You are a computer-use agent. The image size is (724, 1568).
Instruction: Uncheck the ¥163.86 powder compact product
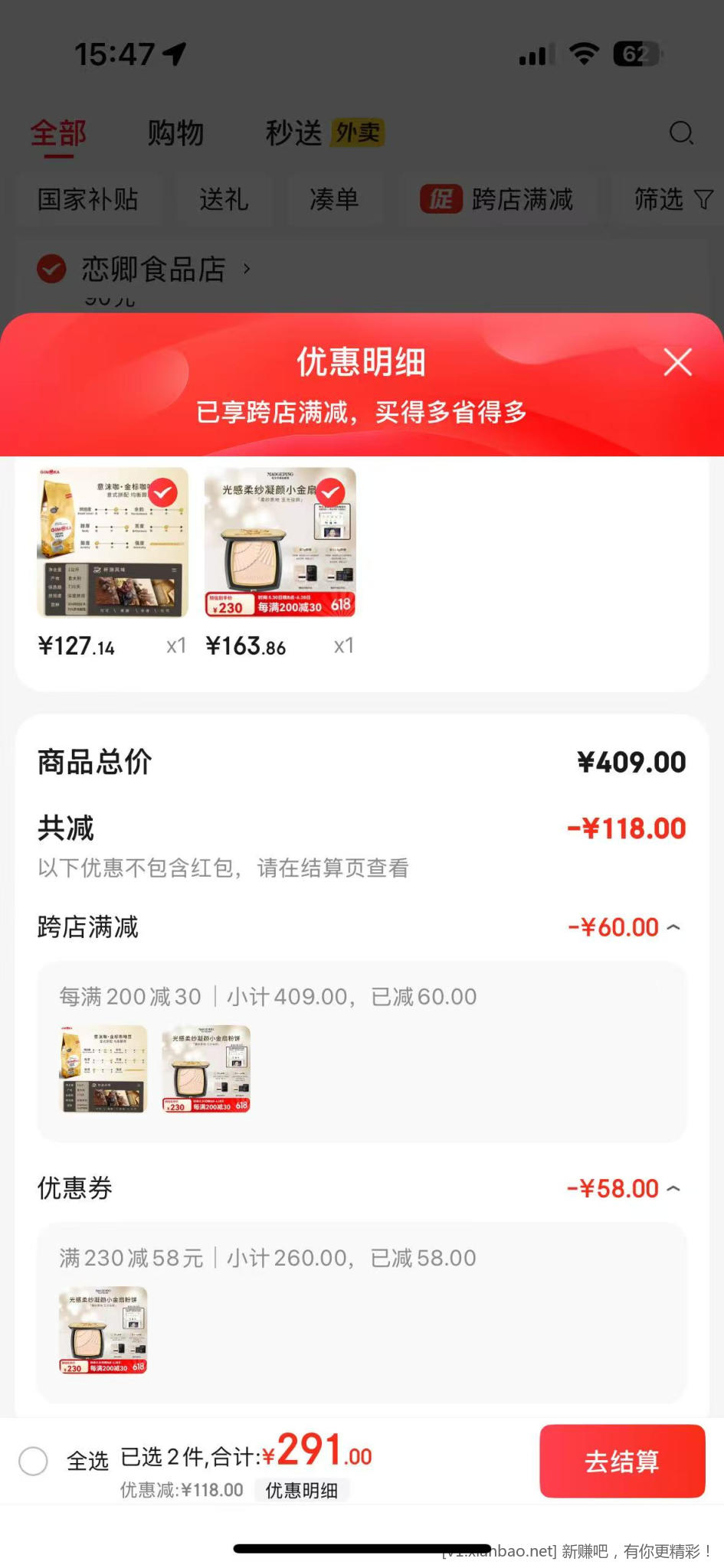click(330, 493)
